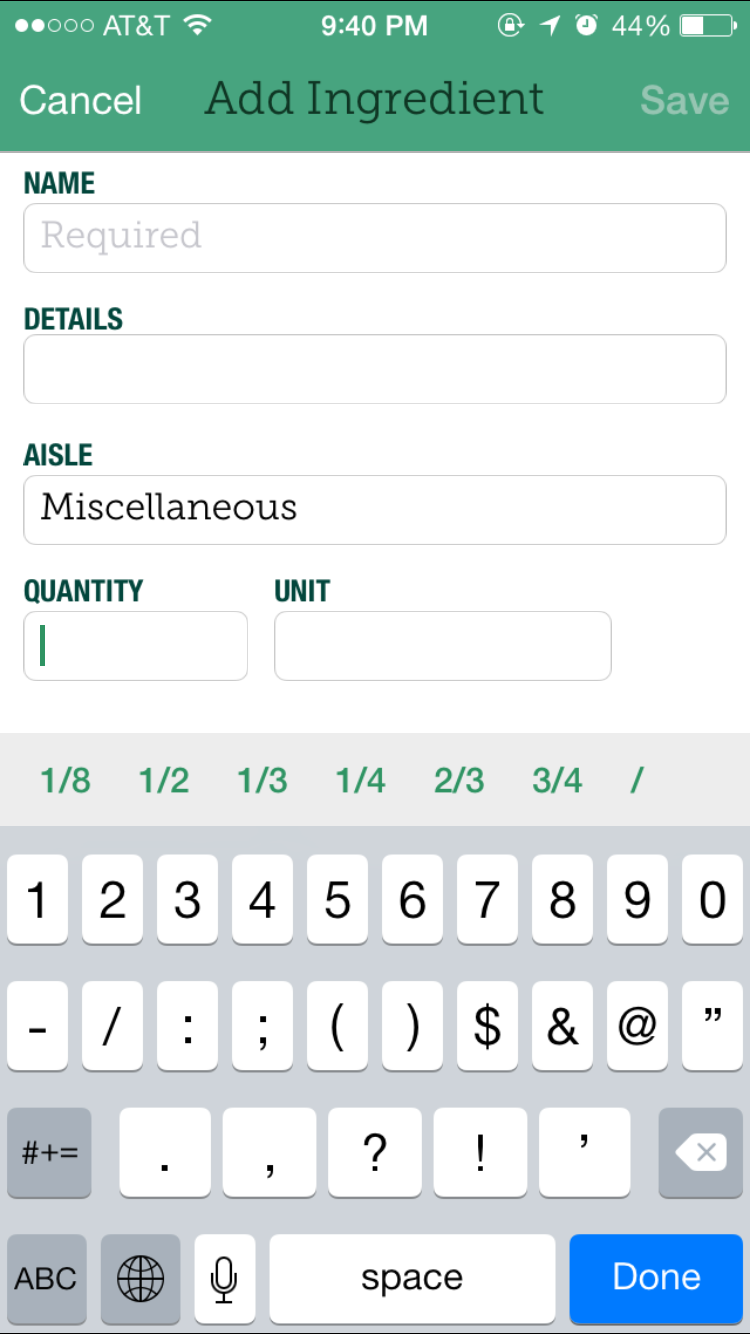
Task: Insert the 1/8 fraction shortcut
Action: (66, 780)
